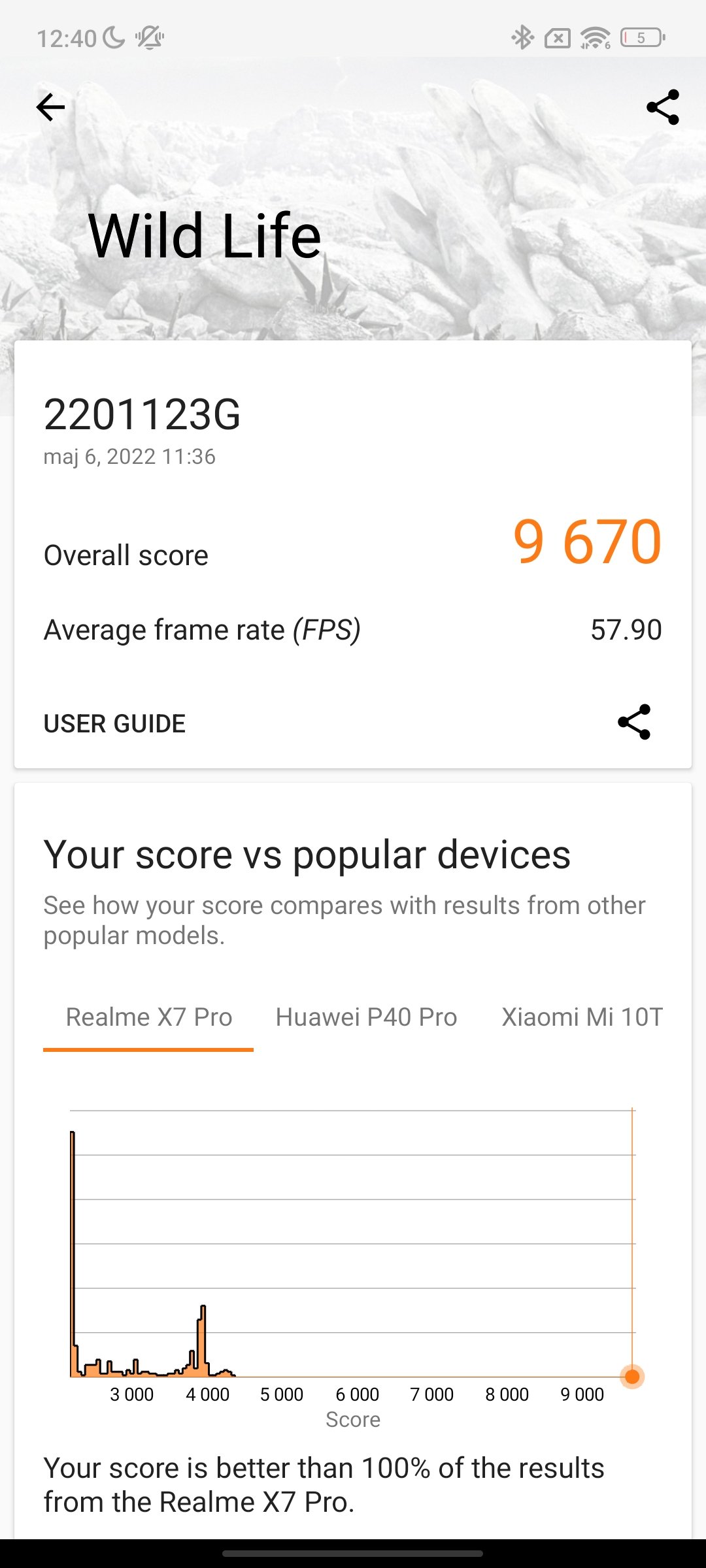
Task: Go back using the top arrow
Action: 50,107
